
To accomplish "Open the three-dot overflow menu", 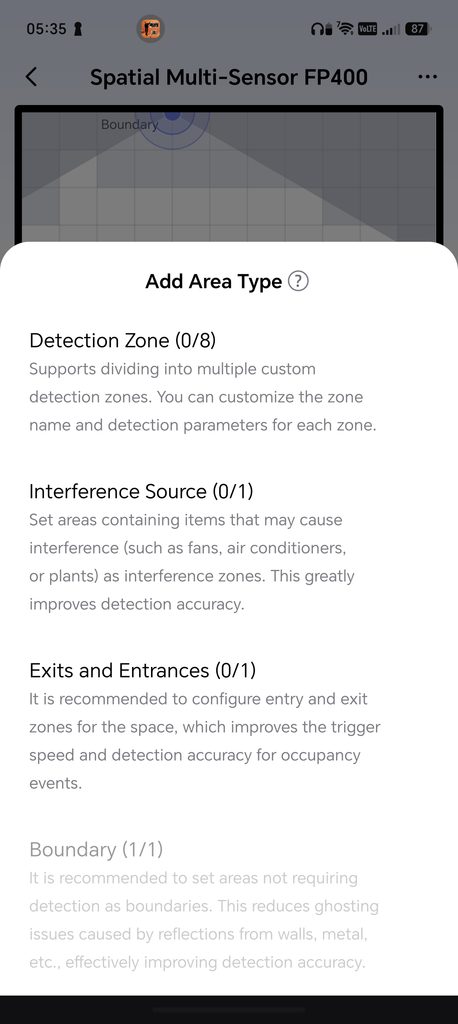I will (427, 77).
